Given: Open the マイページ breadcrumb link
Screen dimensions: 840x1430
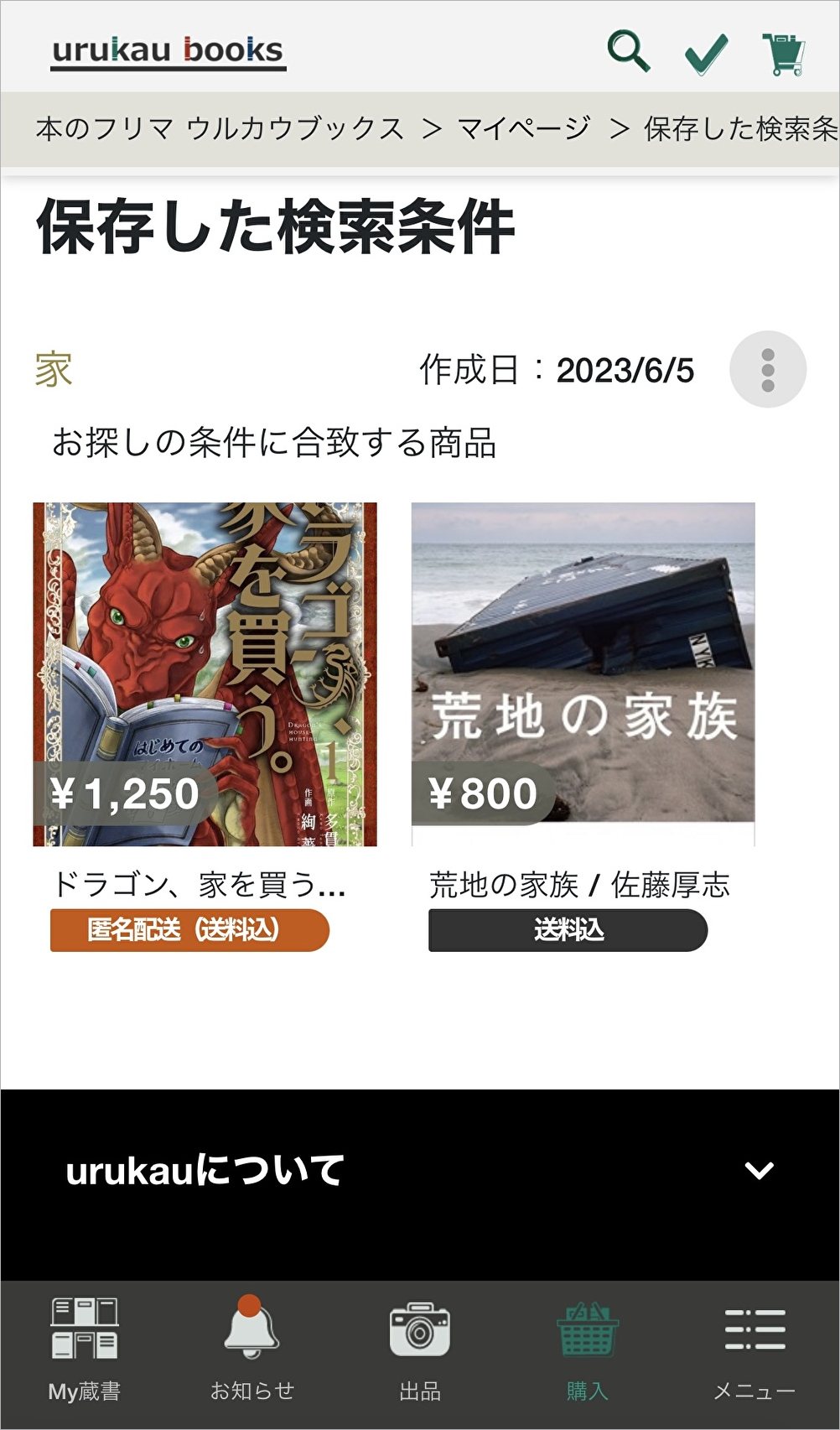Looking at the screenshot, I should 524,128.
